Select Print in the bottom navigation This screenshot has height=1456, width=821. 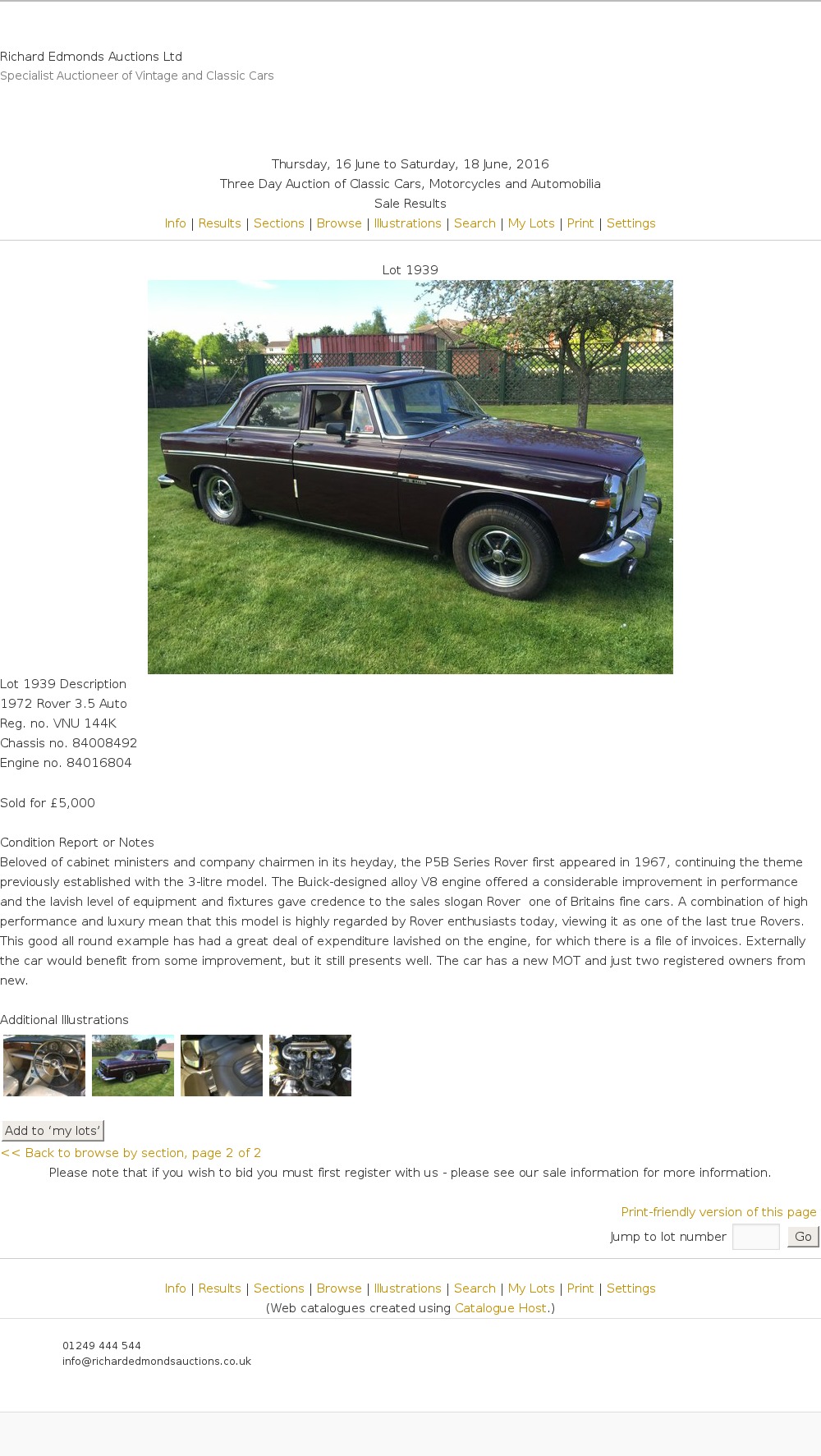pos(580,1288)
